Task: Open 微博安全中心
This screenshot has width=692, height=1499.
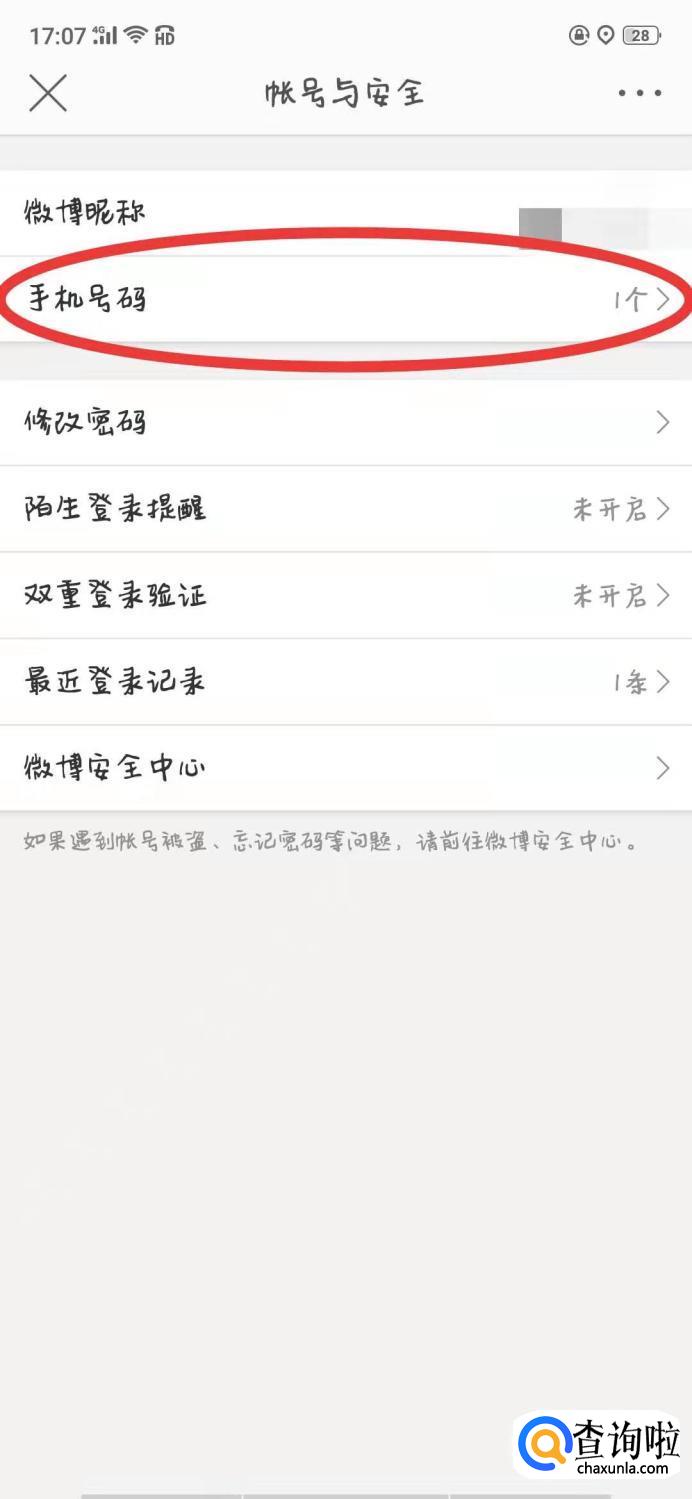Action: 346,768
